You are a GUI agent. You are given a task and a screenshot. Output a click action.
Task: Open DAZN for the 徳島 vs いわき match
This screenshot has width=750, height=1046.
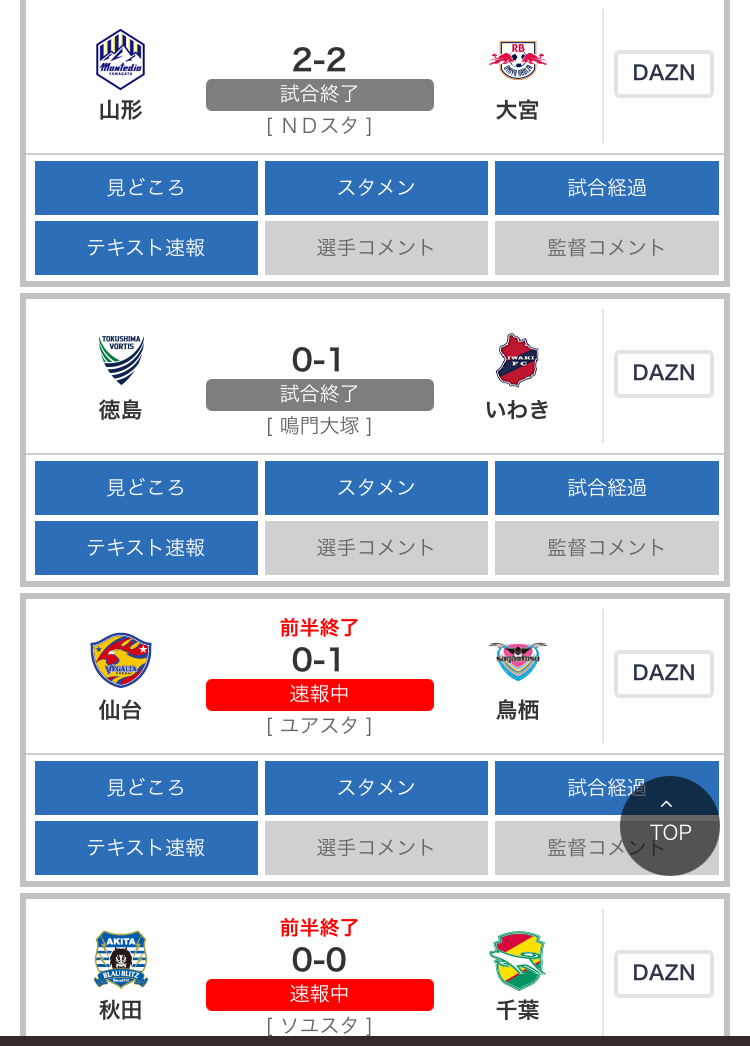[x=663, y=374]
